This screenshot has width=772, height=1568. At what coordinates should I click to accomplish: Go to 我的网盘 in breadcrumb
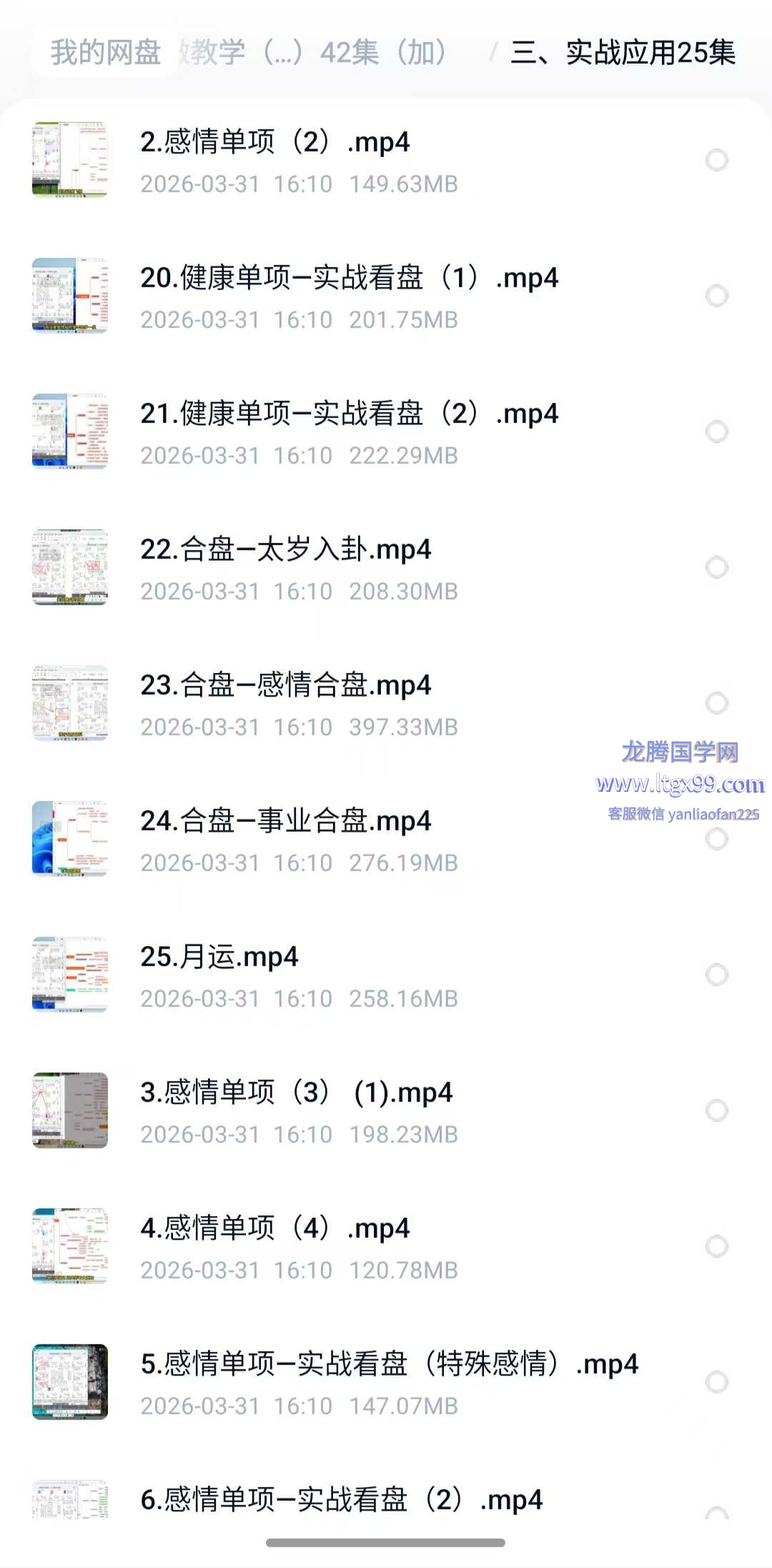[105, 53]
